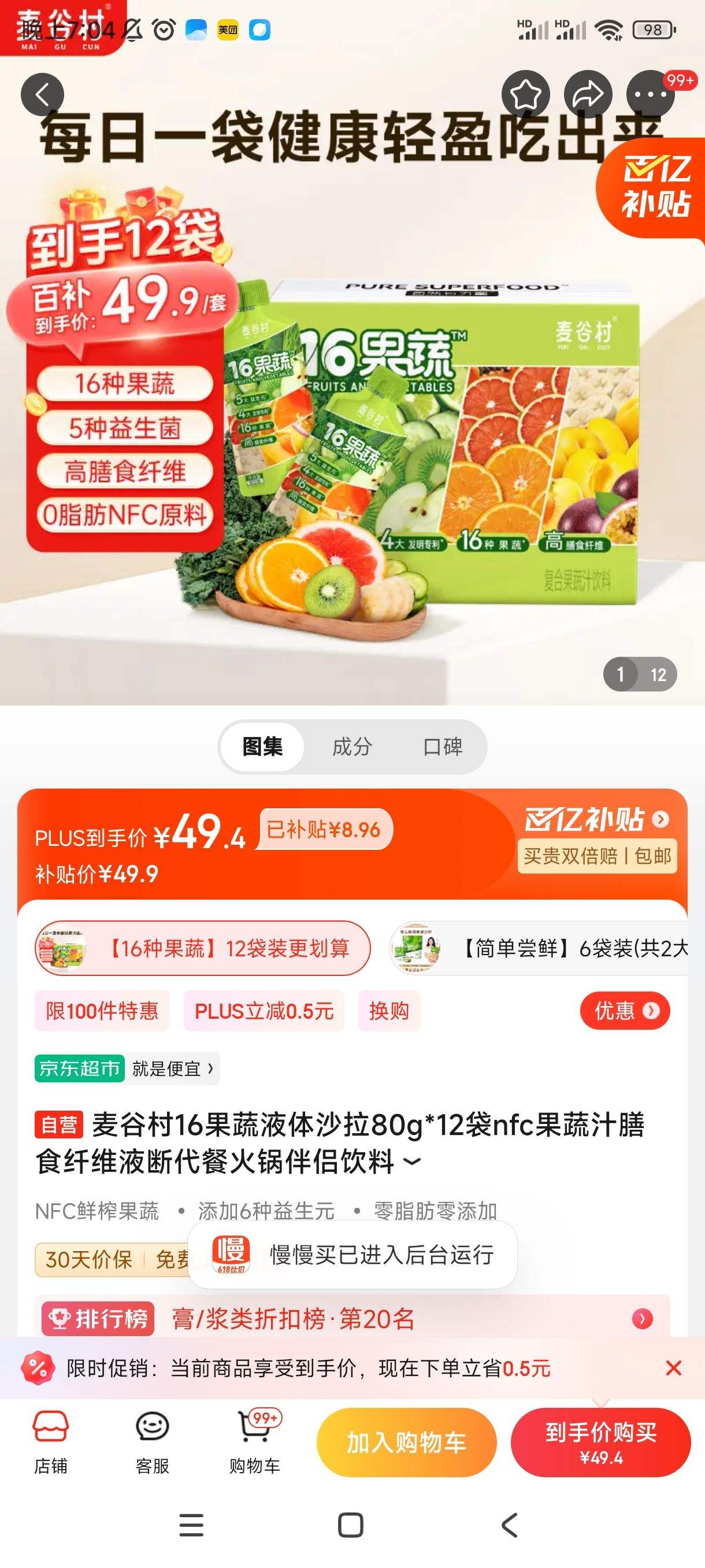Viewport: 705px width, 1568px height.
Task: Expand the 优惠 coupon details
Action: (x=626, y=1011)
